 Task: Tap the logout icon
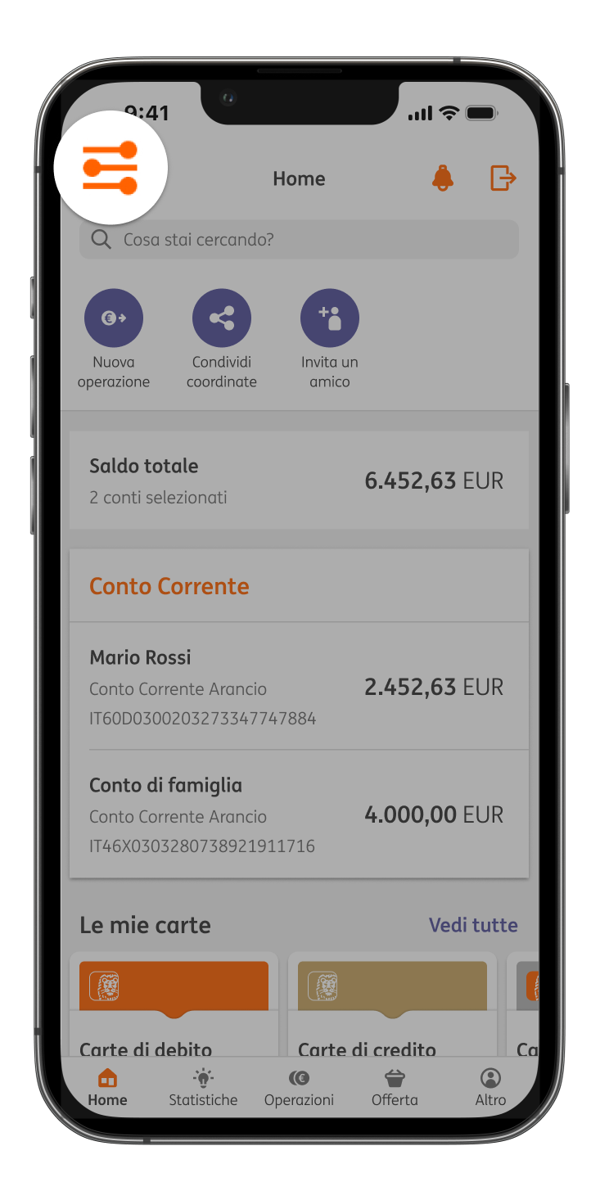tap(503, 178)
